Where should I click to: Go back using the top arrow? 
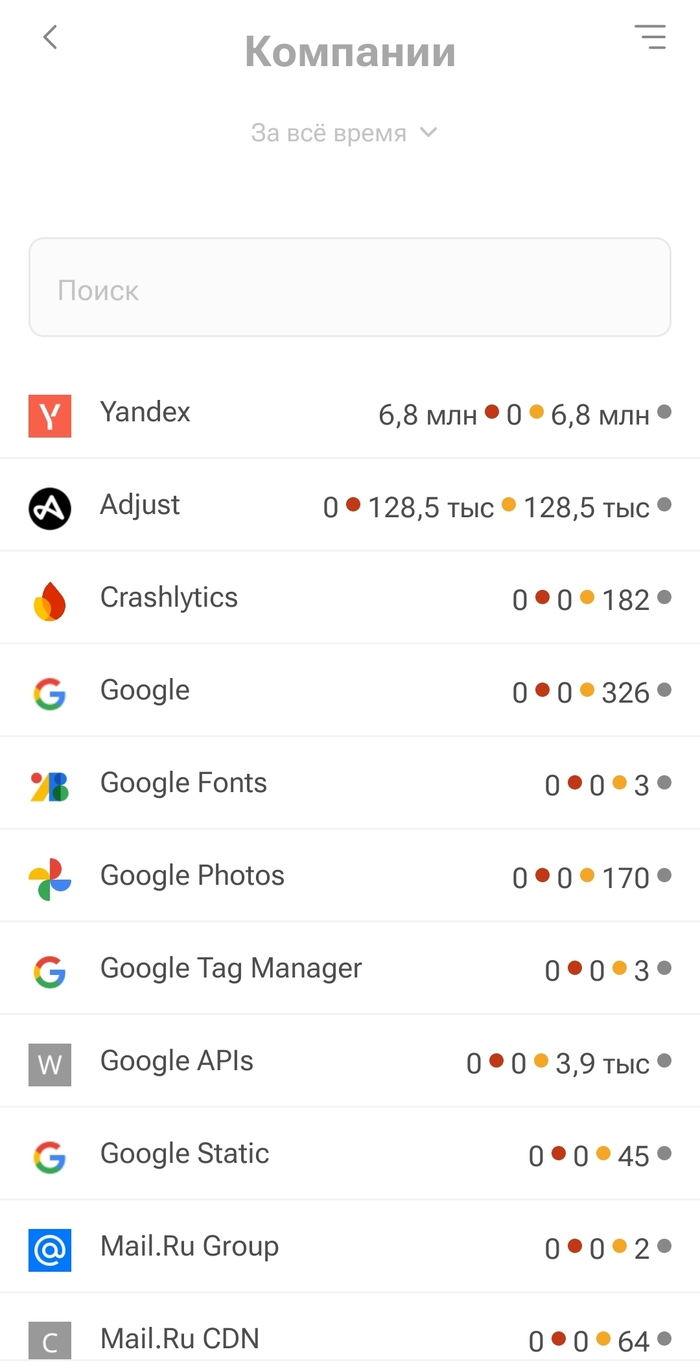tap(50, 38)
